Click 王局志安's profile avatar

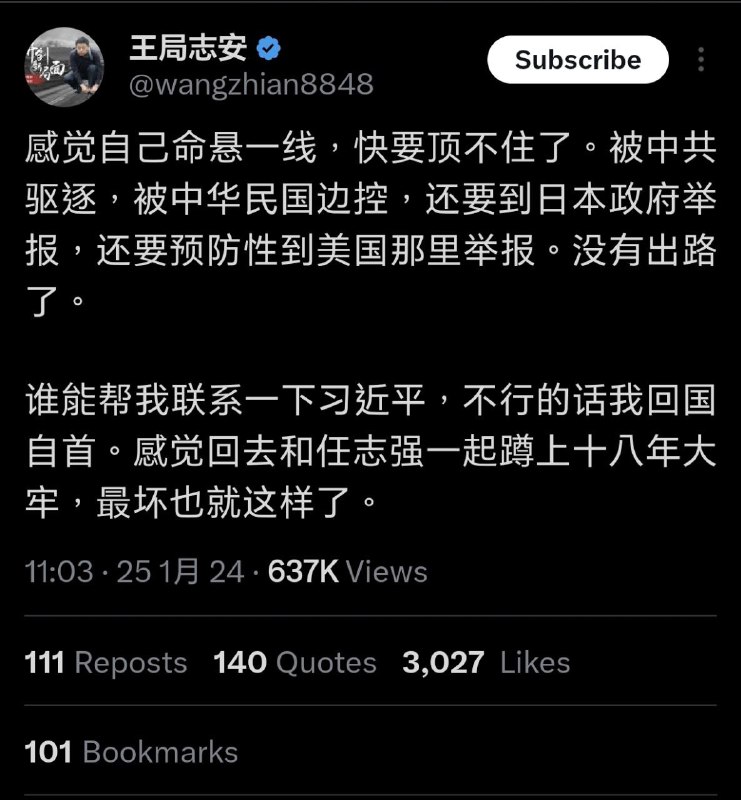[x=63, y=60]
